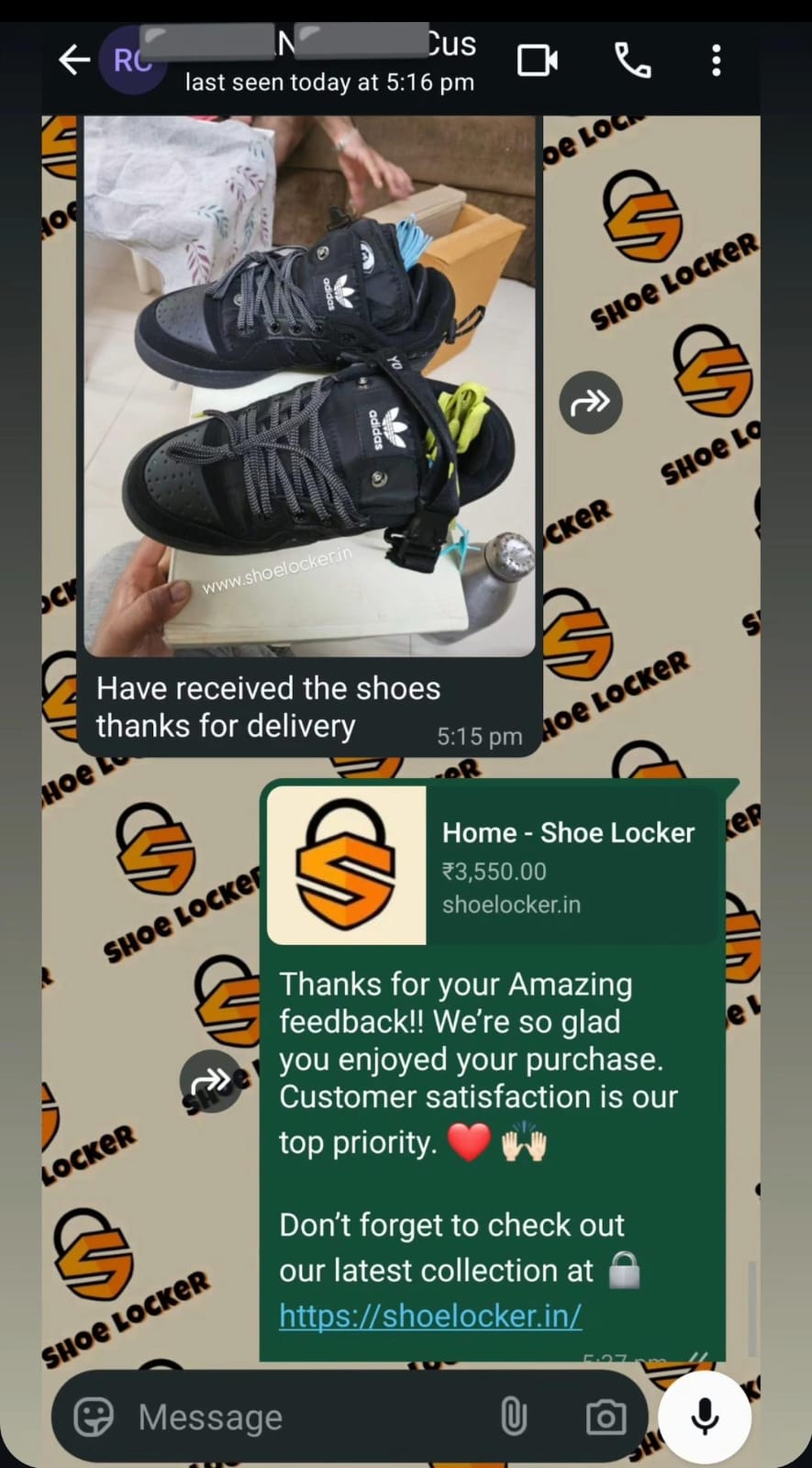Image resolution: width=812 pixels, height=1468 pixels.
Task: Open the Home - Shoe Locker link preview
Action: [493, 865]
